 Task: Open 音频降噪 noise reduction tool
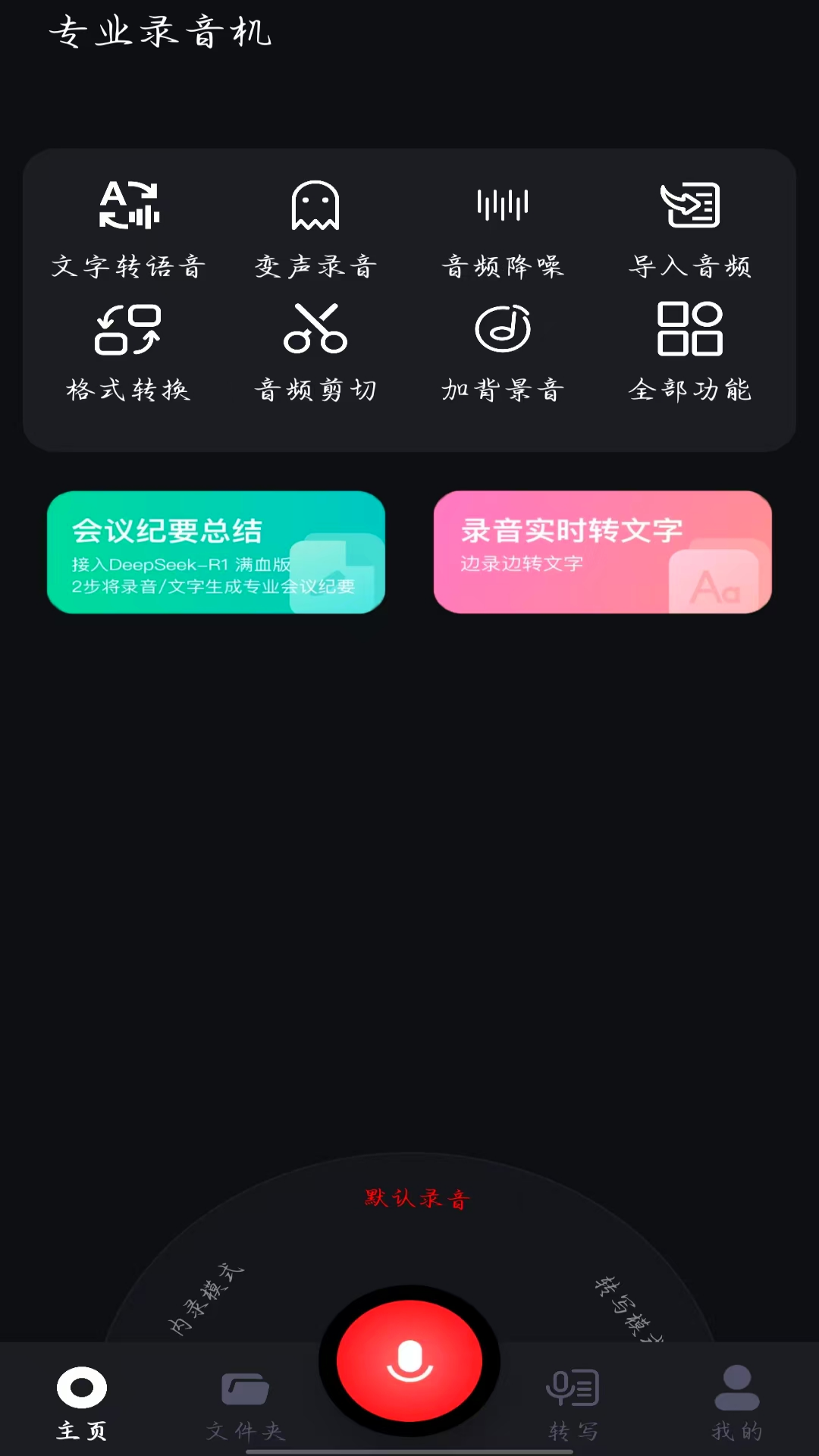click(x=503, y=229)
